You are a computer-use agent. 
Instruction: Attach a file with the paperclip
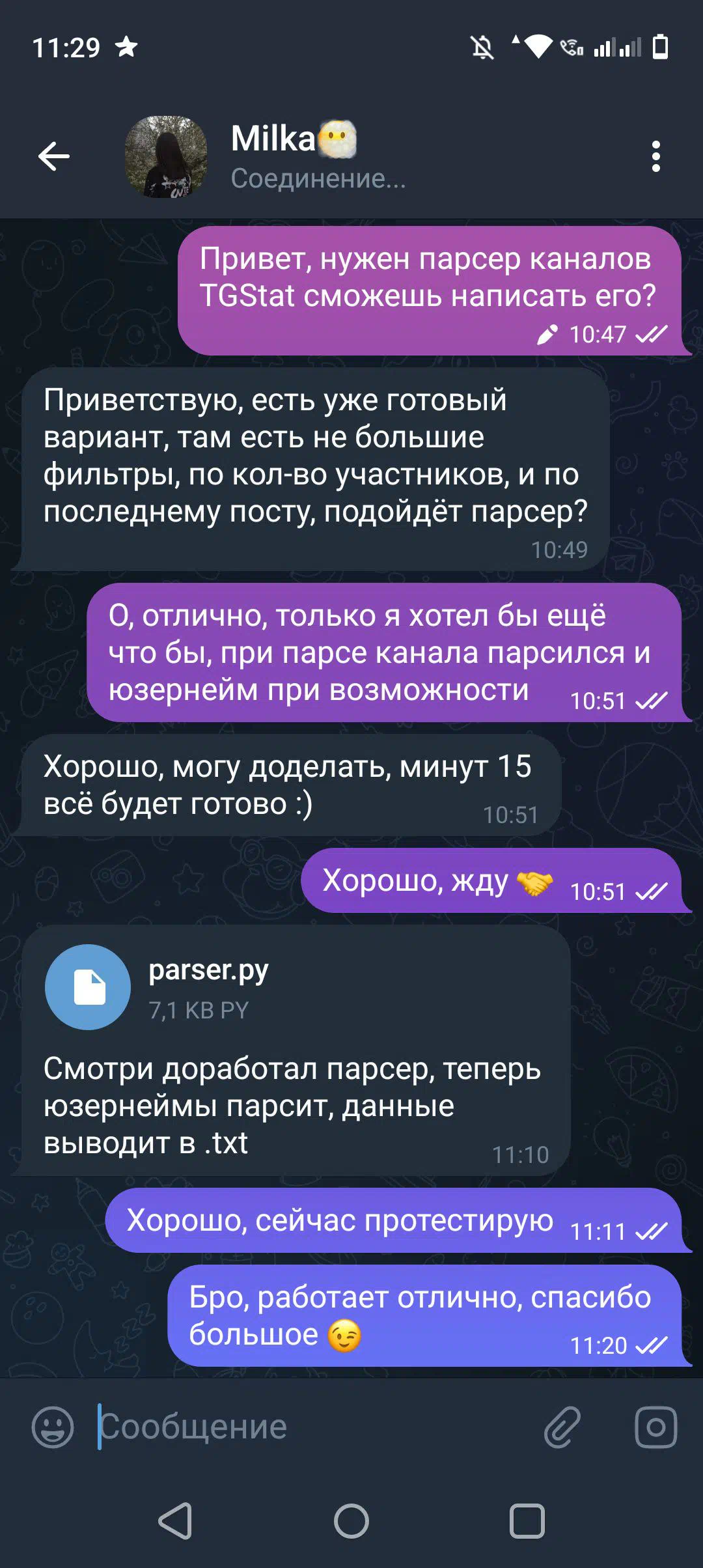coord(562,1427)
